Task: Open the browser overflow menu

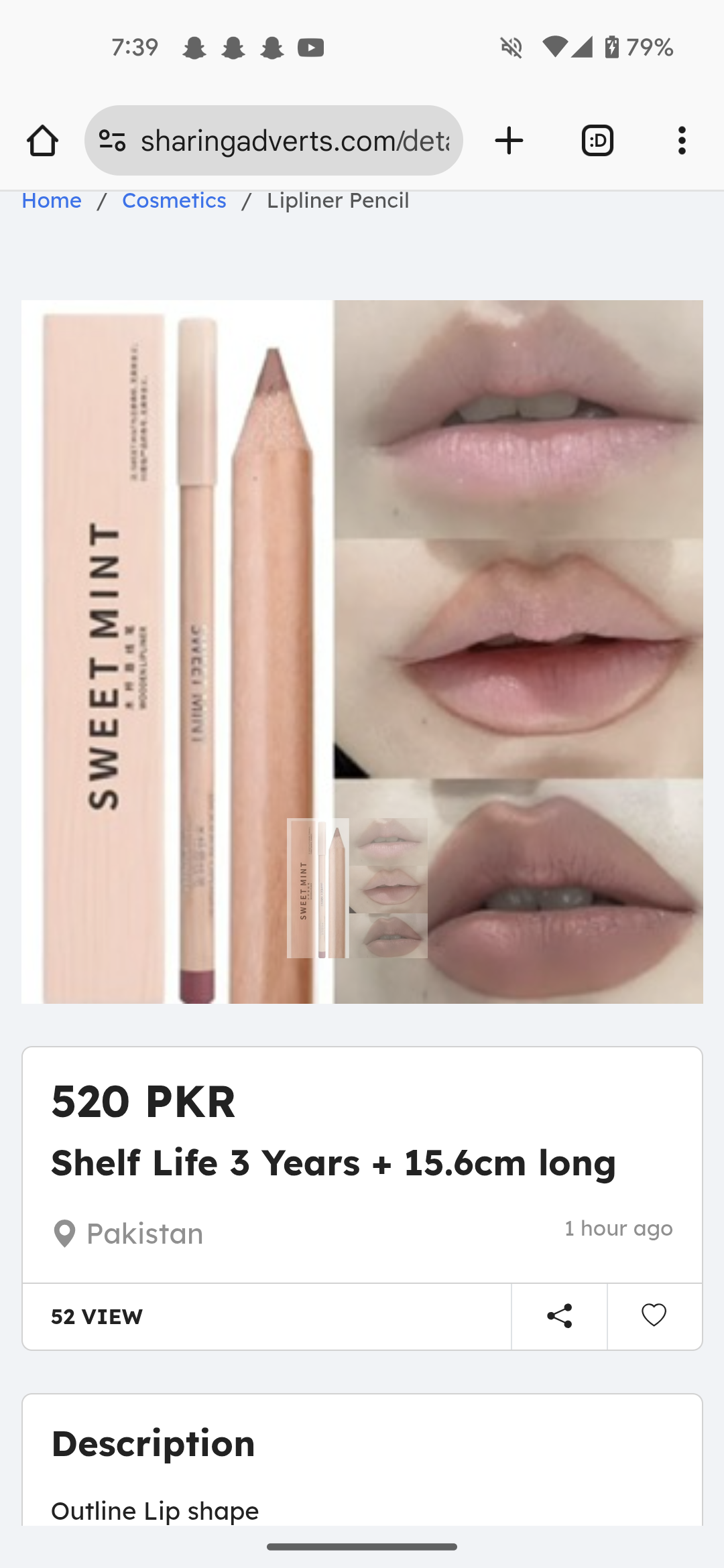Action: [x=682, y=141]
